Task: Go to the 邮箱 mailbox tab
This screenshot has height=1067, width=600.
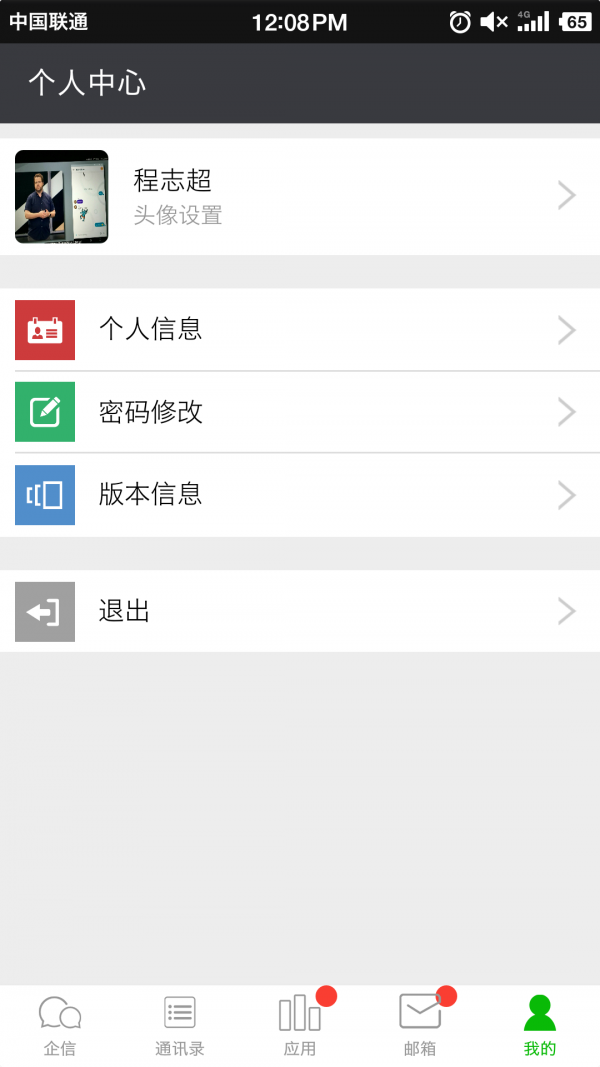Action: [420, 1026]
